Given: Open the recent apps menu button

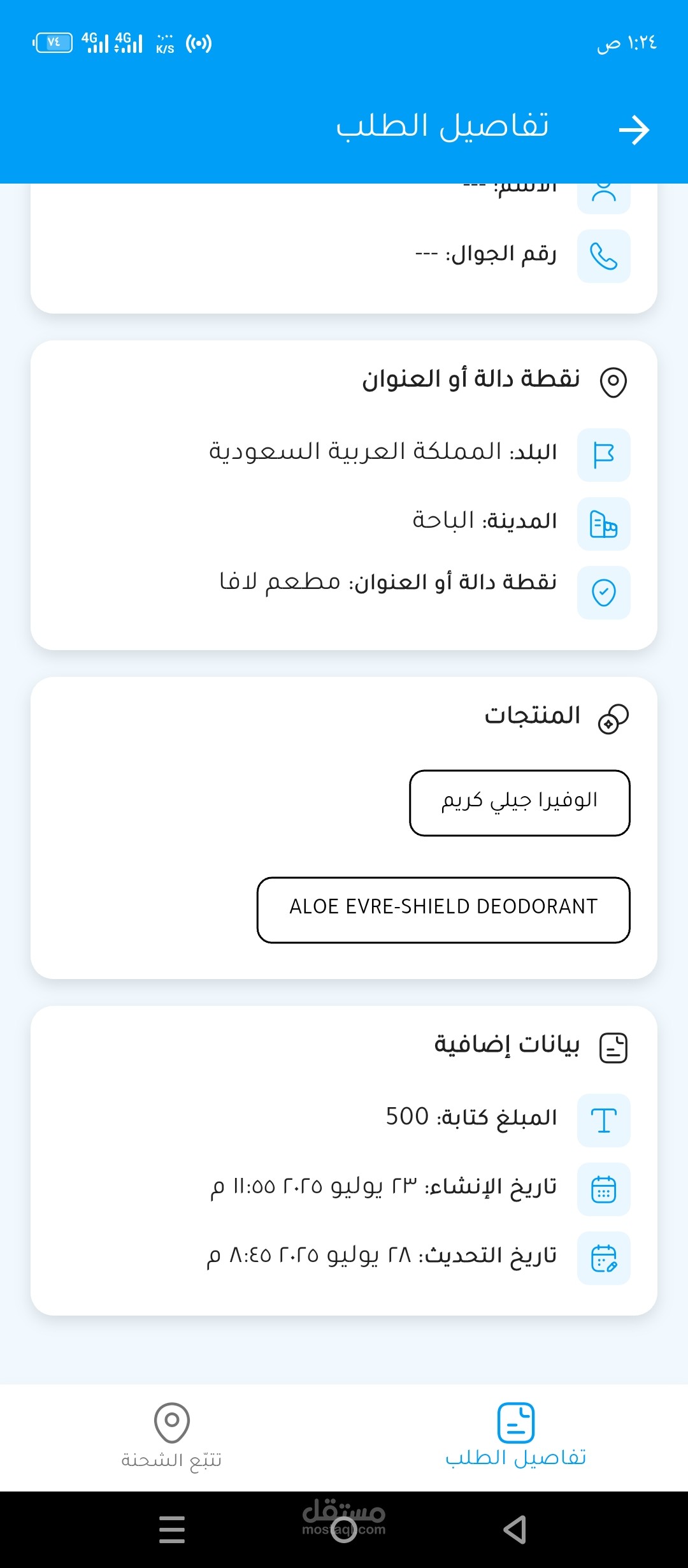Looking at the screenshot, I should pyautogui.click(x=172, y=1530).
